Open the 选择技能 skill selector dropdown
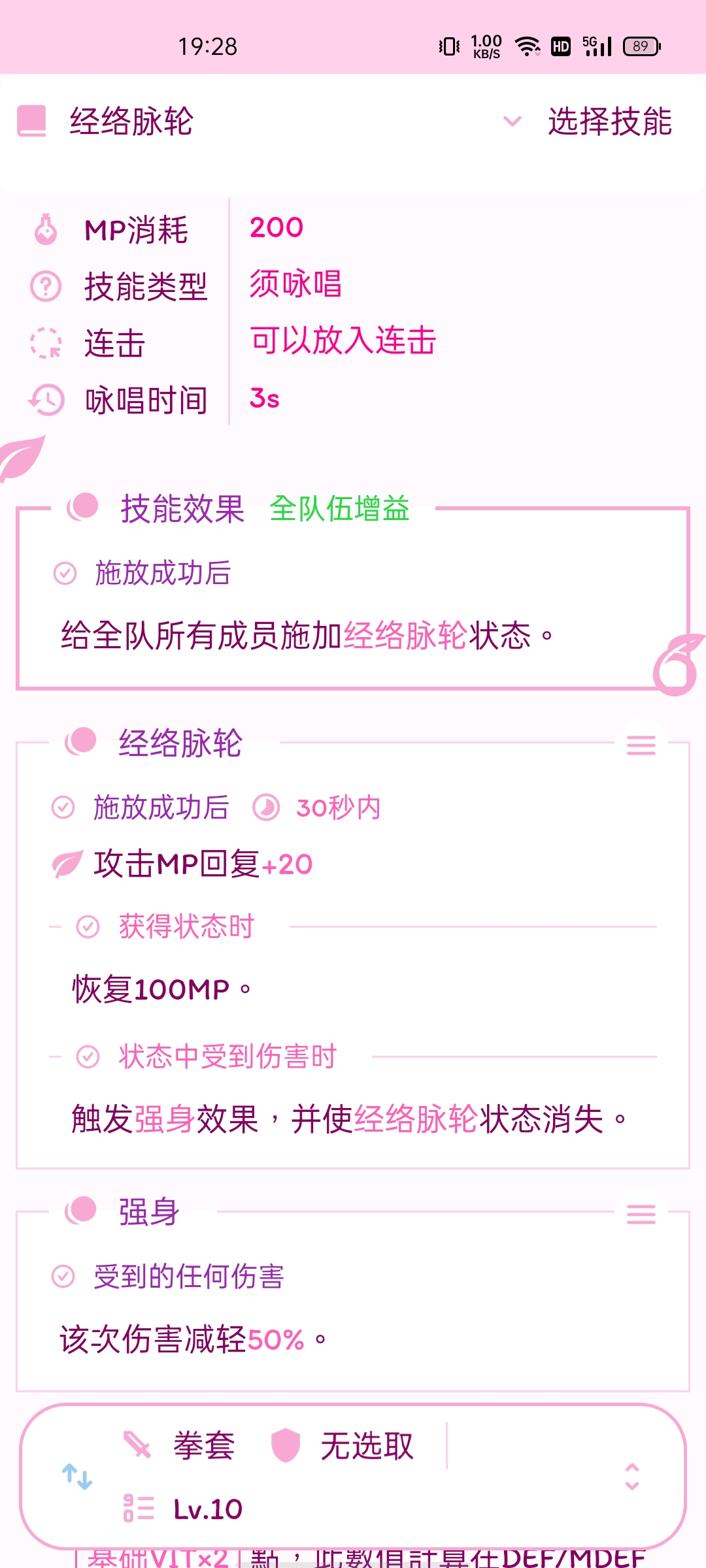This screenshot has width=706, height=1568. [x=588, y=122]
